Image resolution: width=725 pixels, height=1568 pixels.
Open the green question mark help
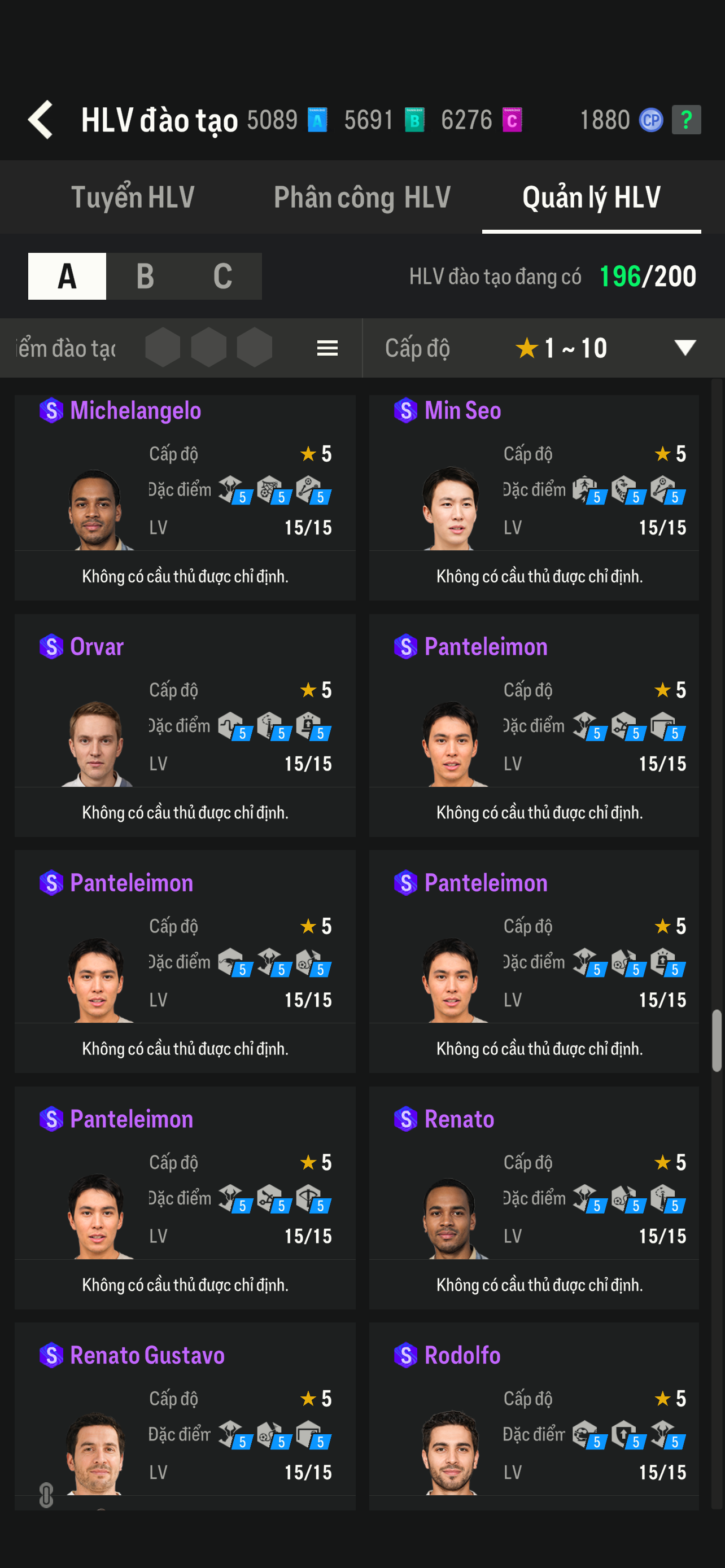[685, 120]
